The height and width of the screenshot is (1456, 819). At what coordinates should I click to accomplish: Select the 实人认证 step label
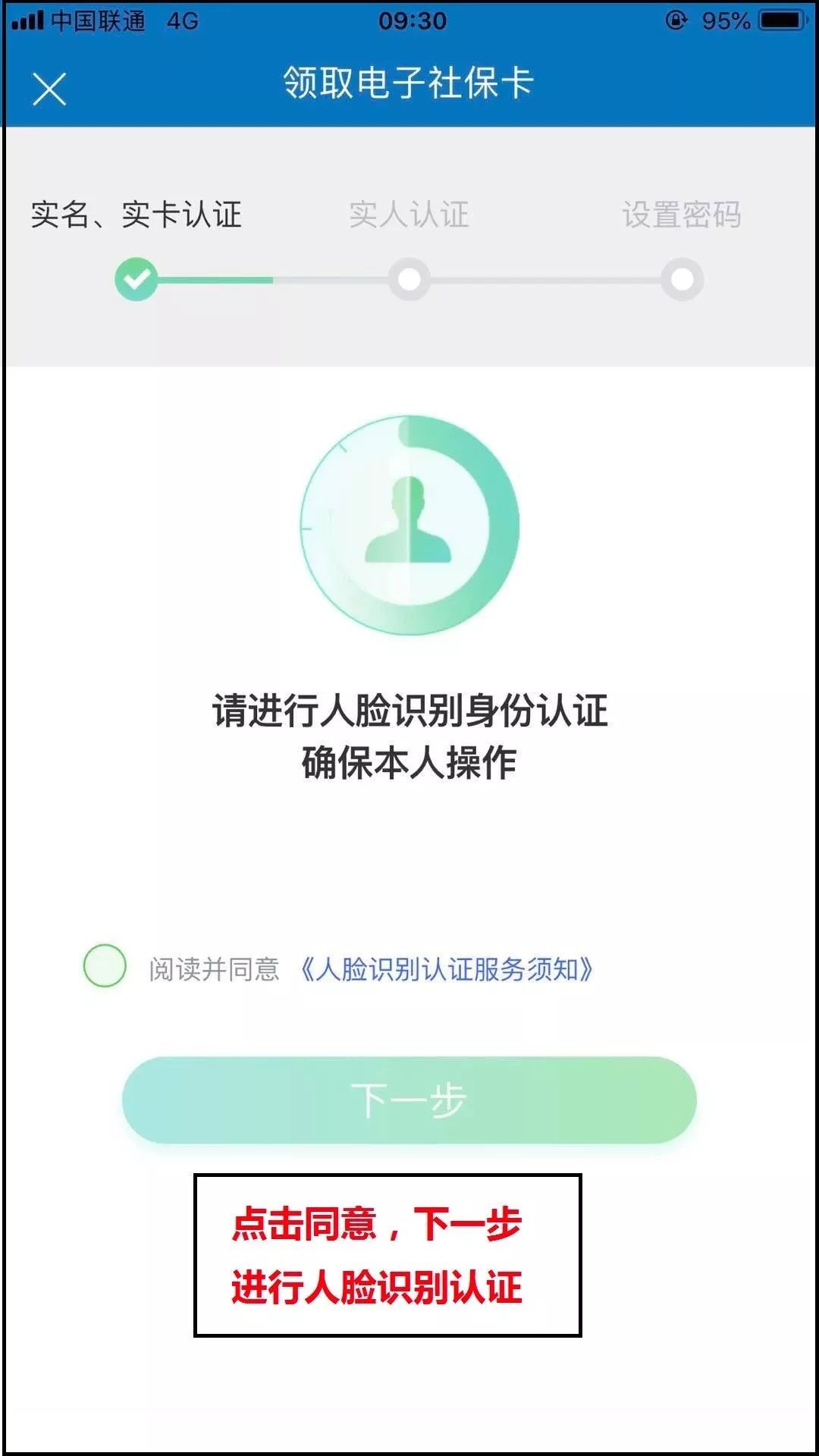pyautogui.click(x=409, y=215)
